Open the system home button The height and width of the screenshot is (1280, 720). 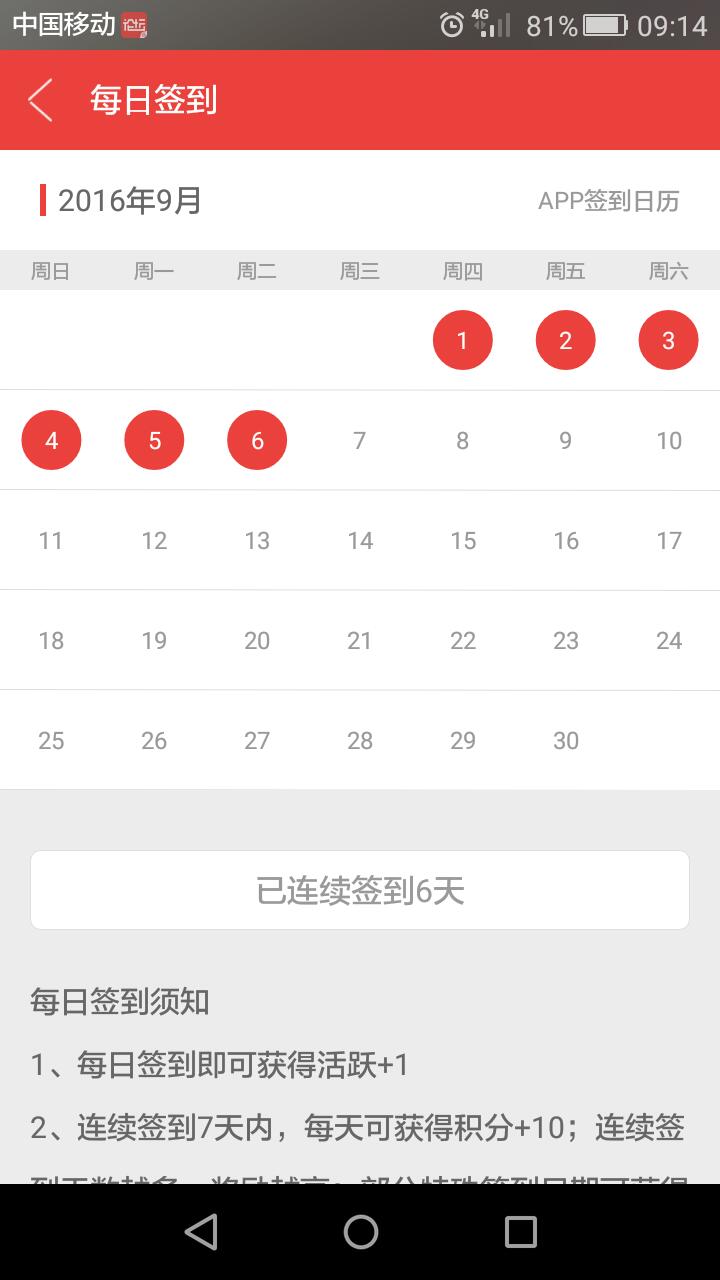coord(360,1232)
